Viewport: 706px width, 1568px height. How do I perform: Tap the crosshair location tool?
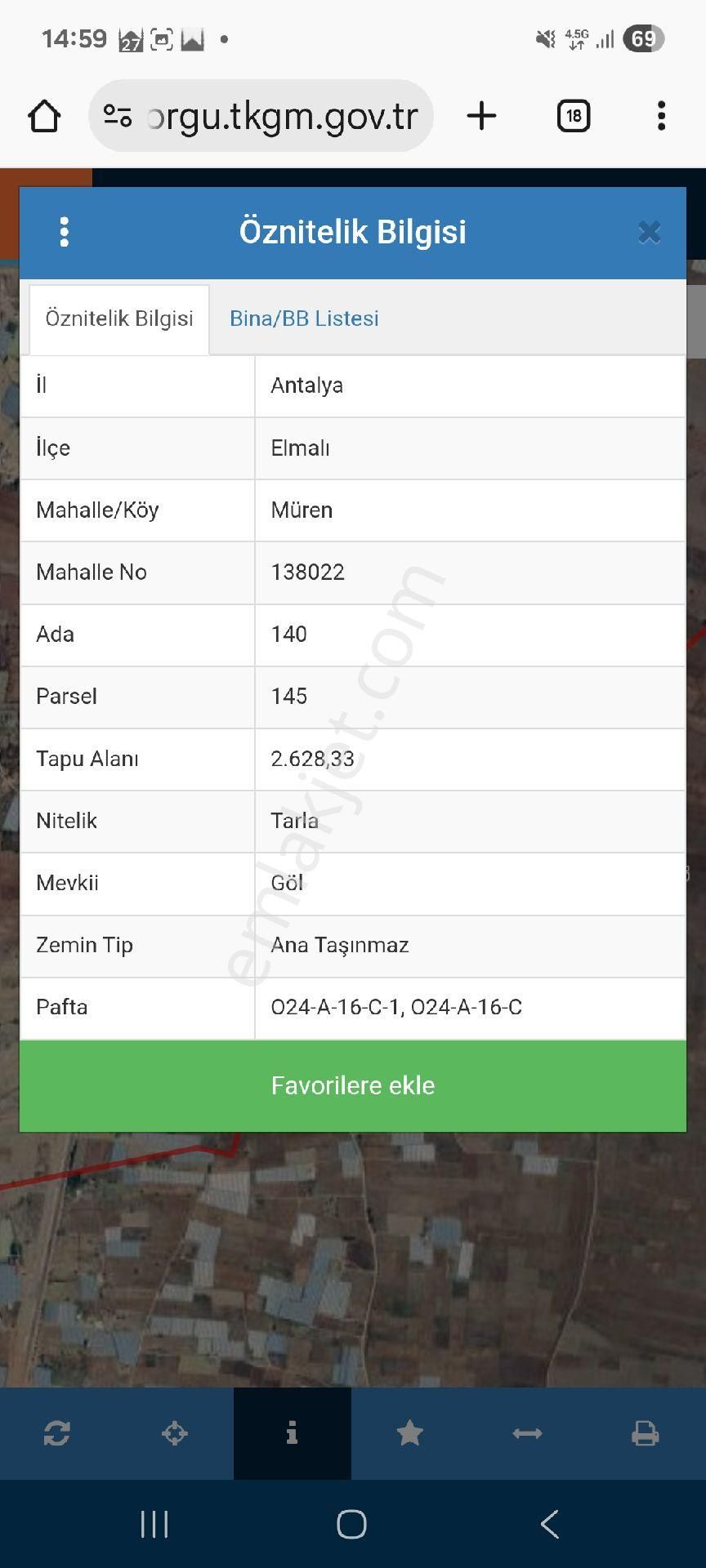175,1433
